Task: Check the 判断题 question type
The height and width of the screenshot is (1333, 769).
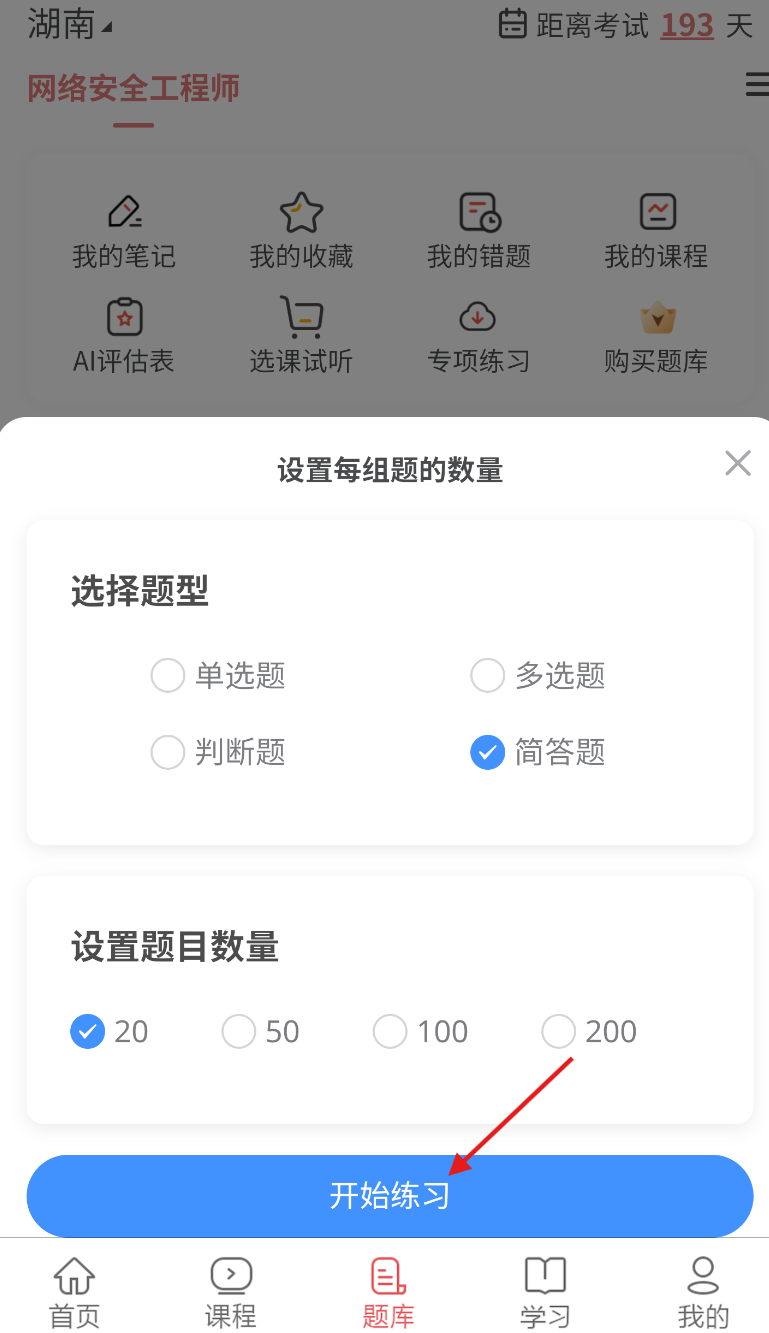Action: tap(218, 752)
